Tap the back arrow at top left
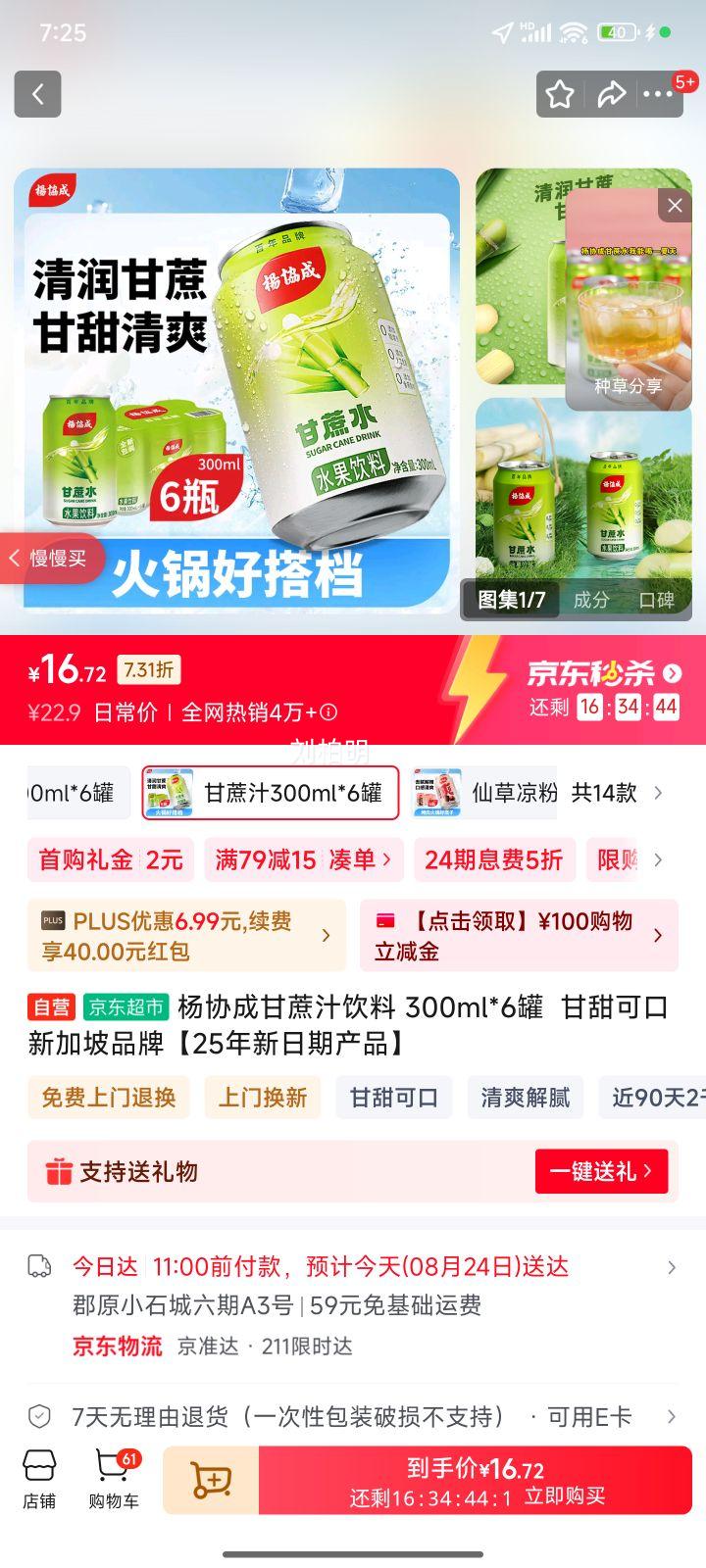 point(38,94)
